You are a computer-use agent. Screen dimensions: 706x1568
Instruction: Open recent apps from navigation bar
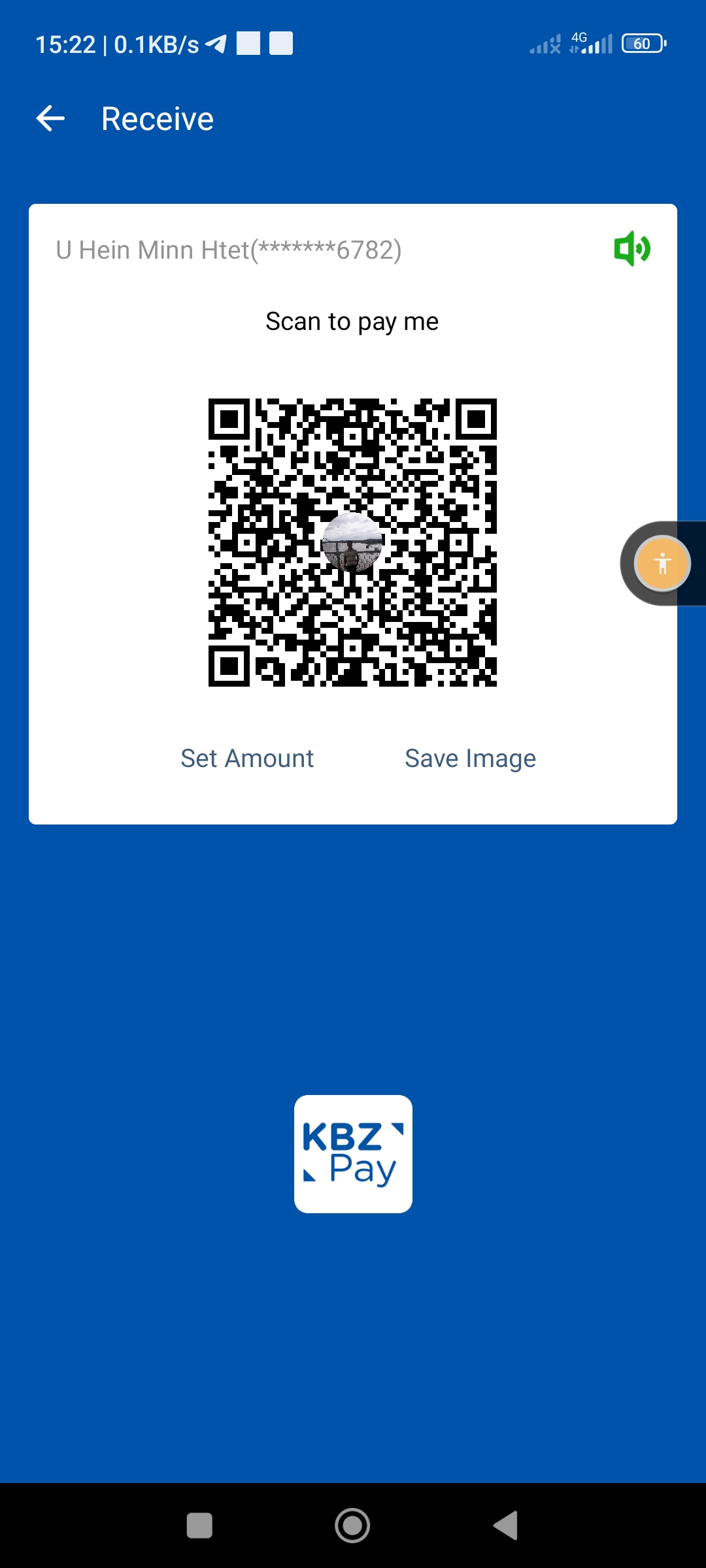(x=199, y=1526)
